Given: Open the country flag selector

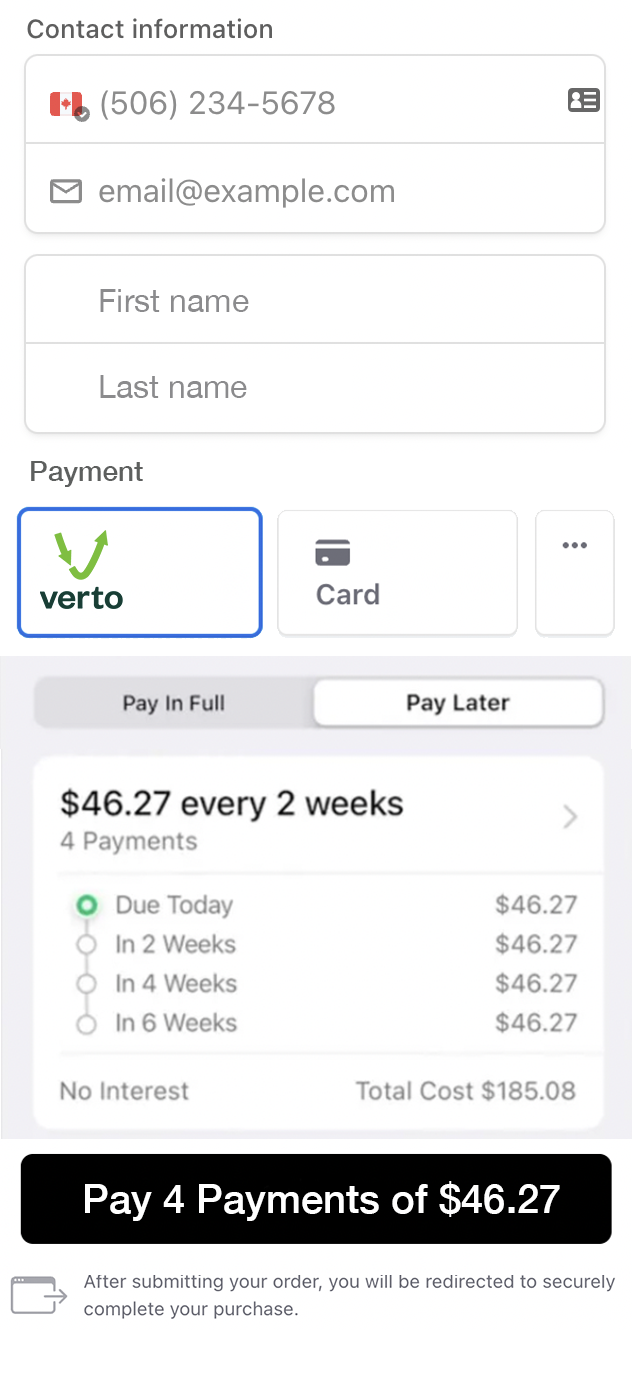Looking at the screenshot, I should [x=69, y=104].
